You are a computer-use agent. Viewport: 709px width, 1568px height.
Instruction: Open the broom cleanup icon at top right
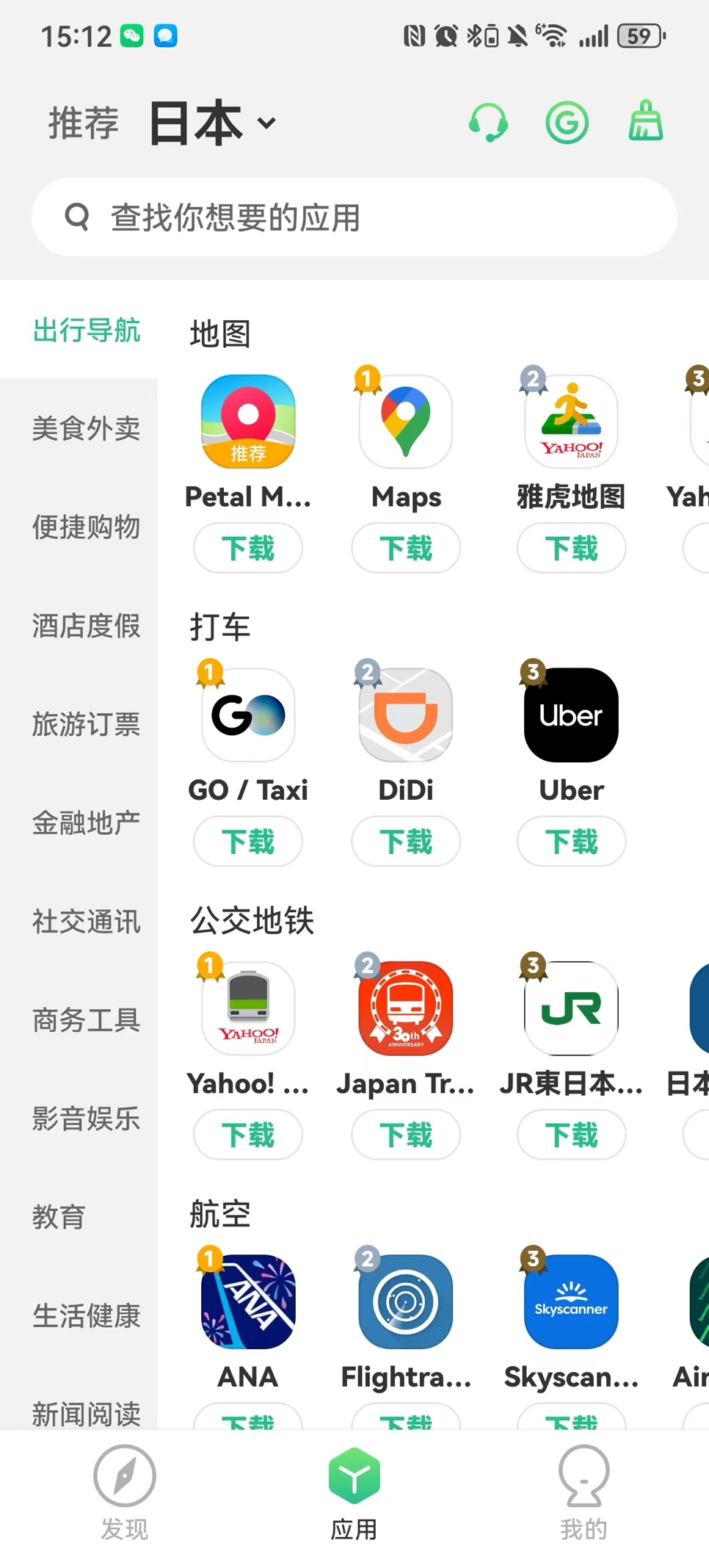[645, 123]
